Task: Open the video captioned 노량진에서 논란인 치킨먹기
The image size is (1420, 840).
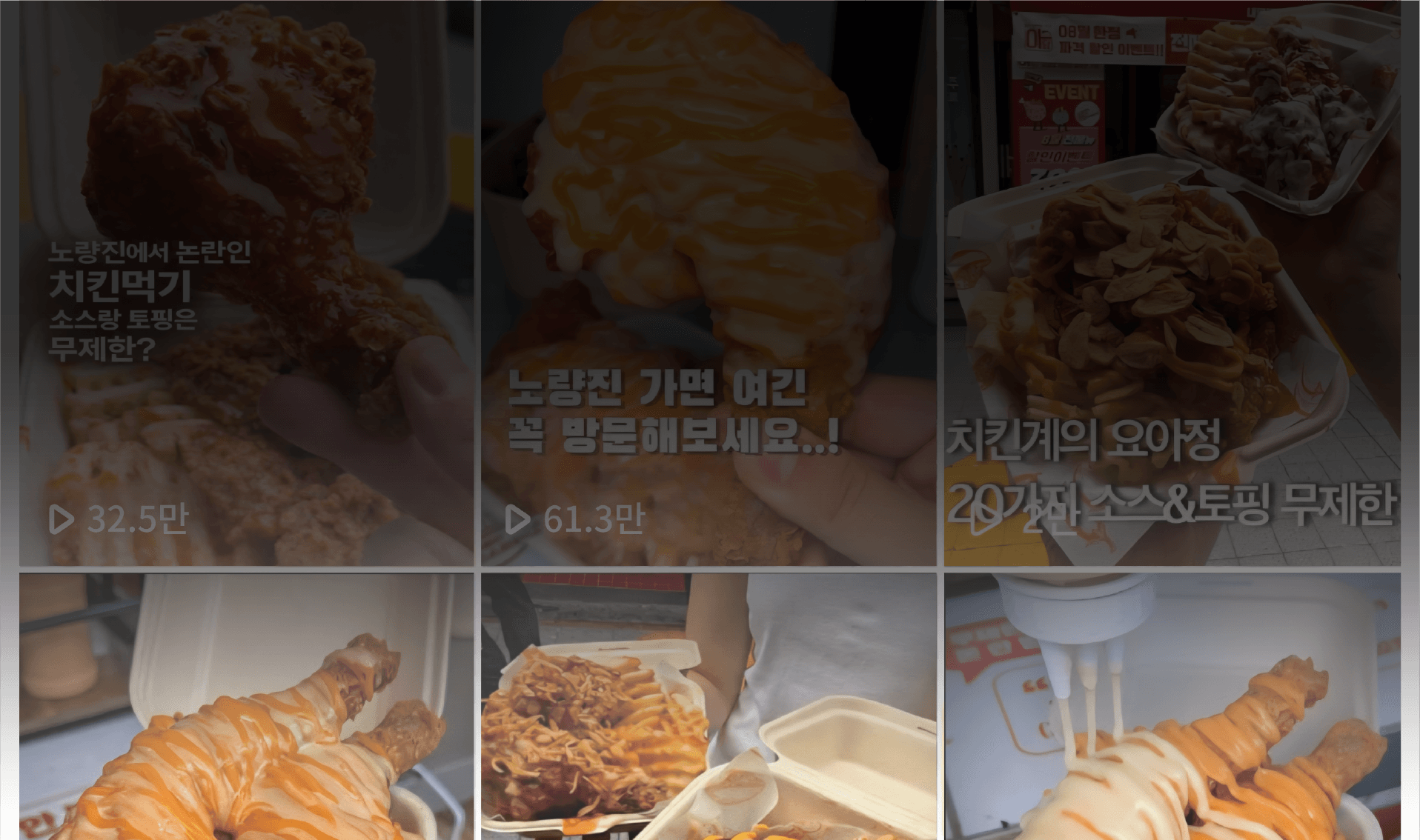Action: pos(246,281)
